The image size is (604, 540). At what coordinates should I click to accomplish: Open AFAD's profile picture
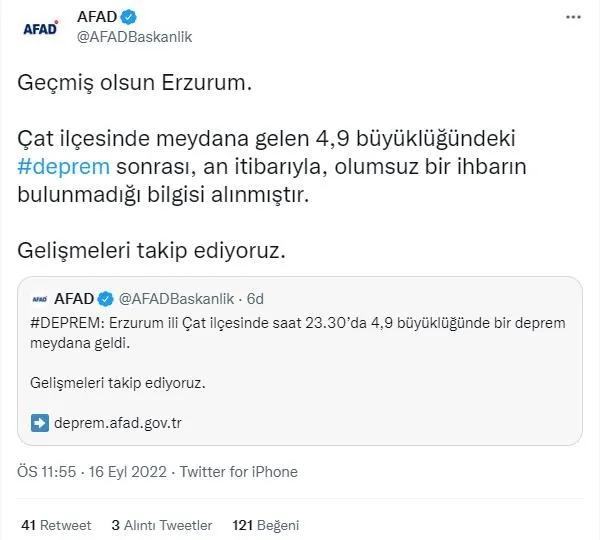coord(42,28)
